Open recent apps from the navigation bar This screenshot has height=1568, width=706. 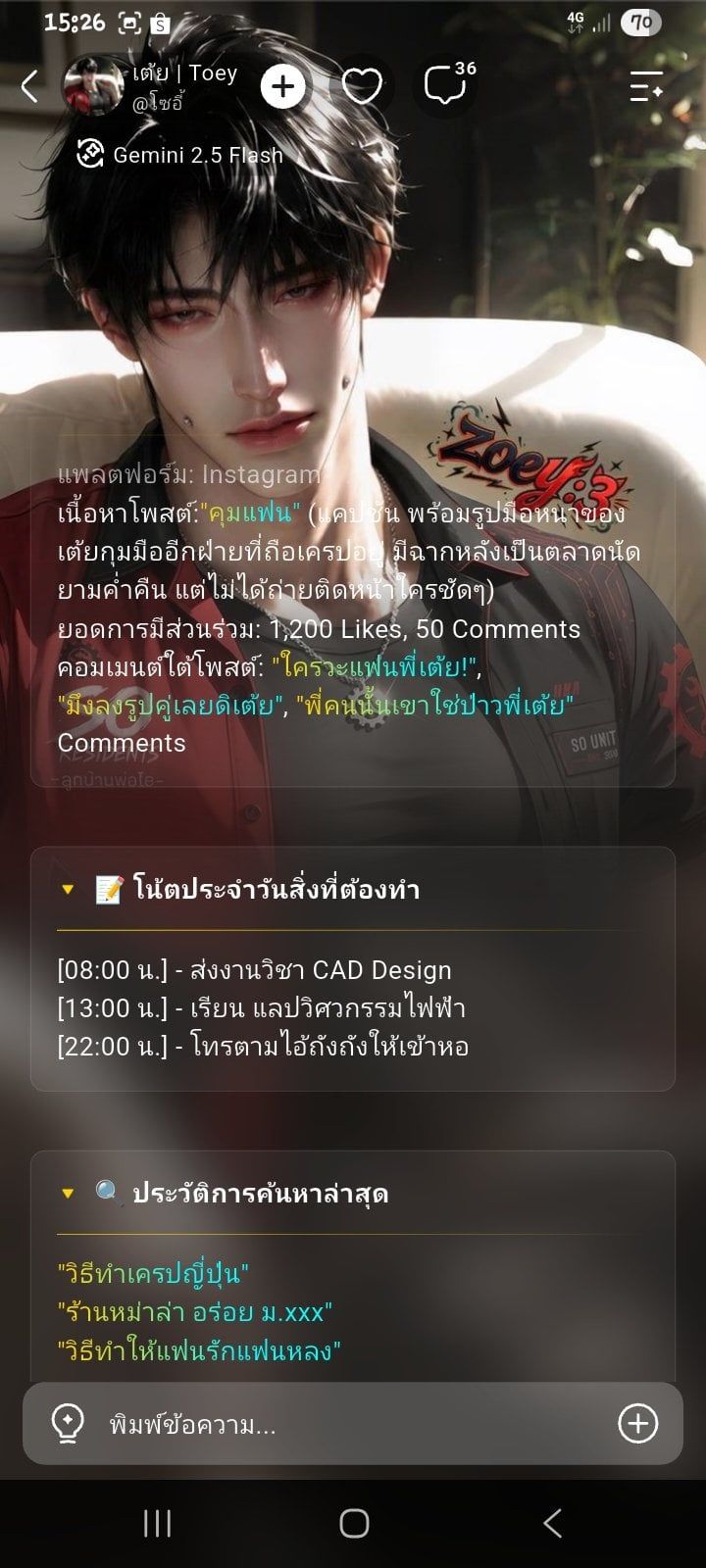pyautogui.click(x=157, y=1523)
